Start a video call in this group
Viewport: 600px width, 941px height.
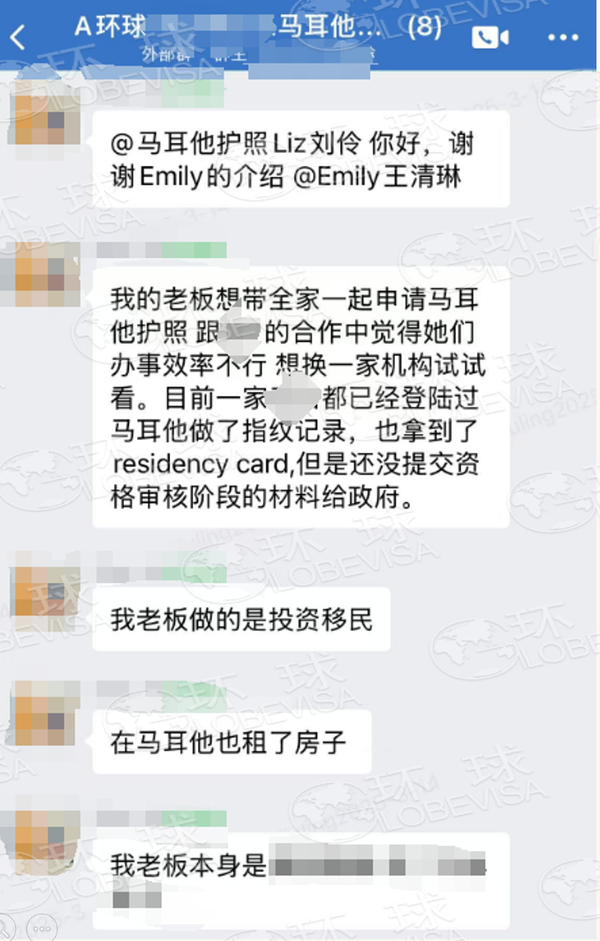pos(489,37)
